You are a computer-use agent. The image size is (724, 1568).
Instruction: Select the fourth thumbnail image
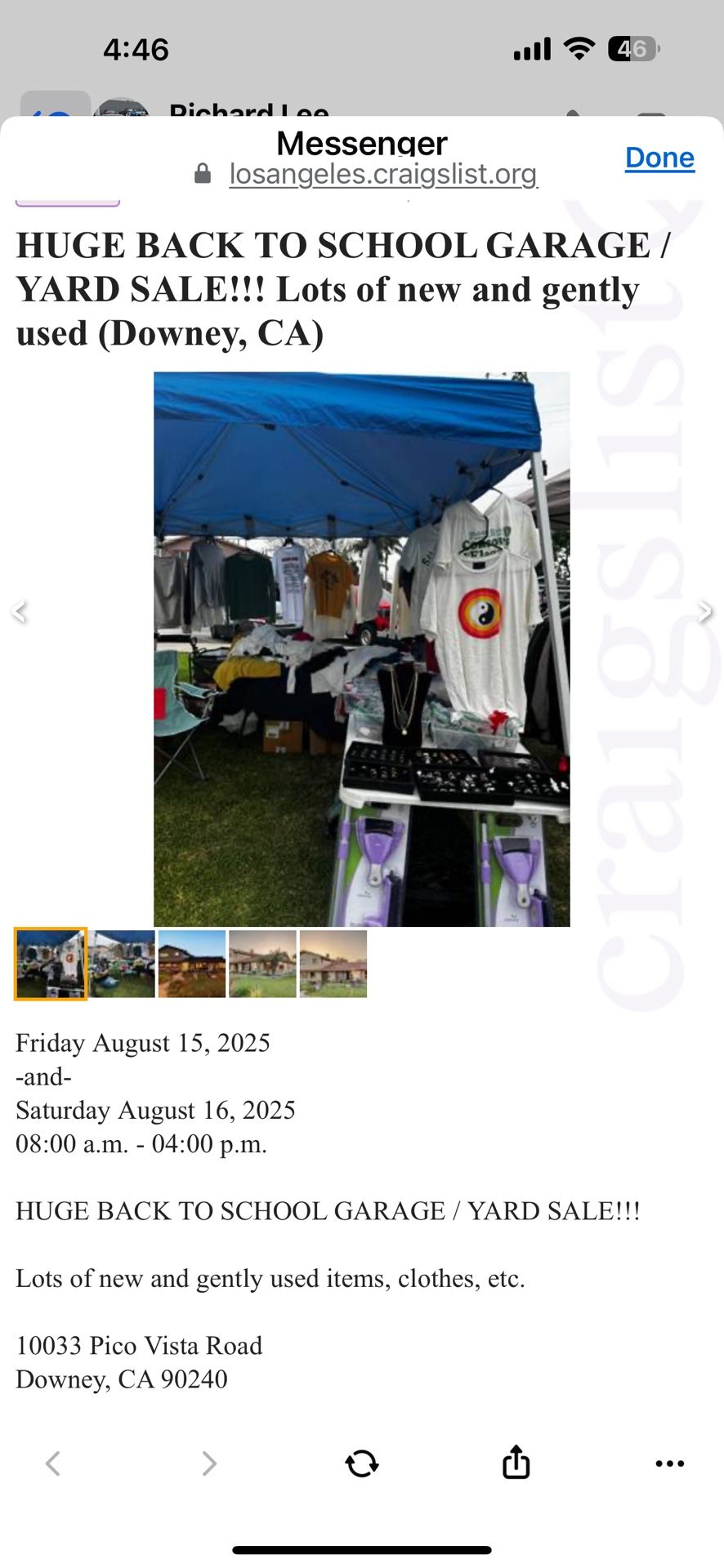(x=262, y=964)
